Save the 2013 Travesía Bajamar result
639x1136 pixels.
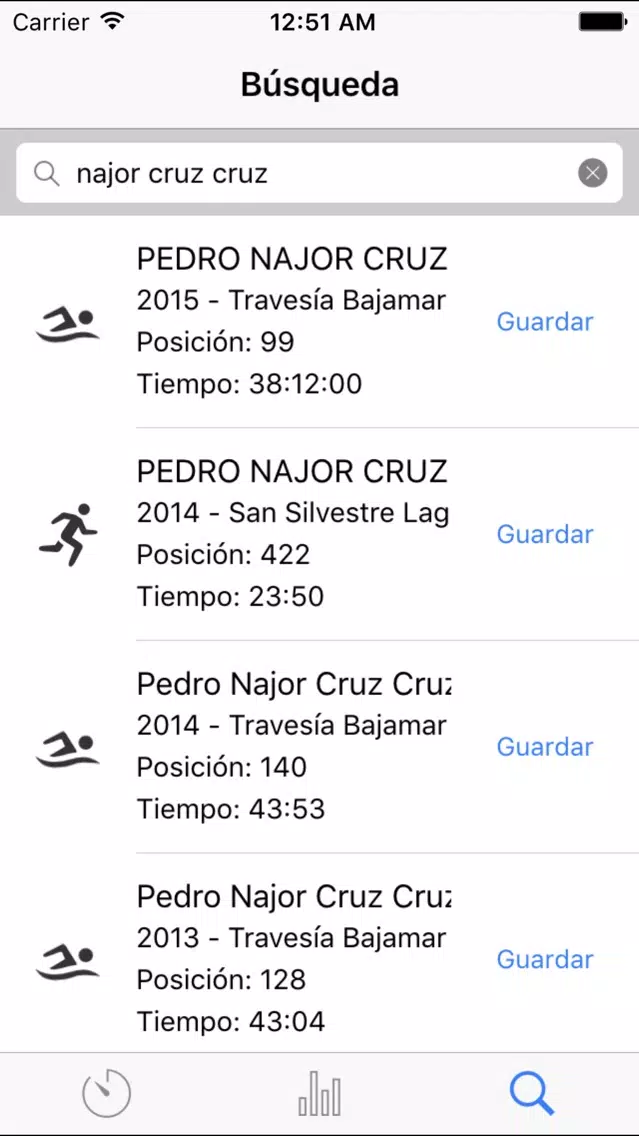[x=545, y=959]
